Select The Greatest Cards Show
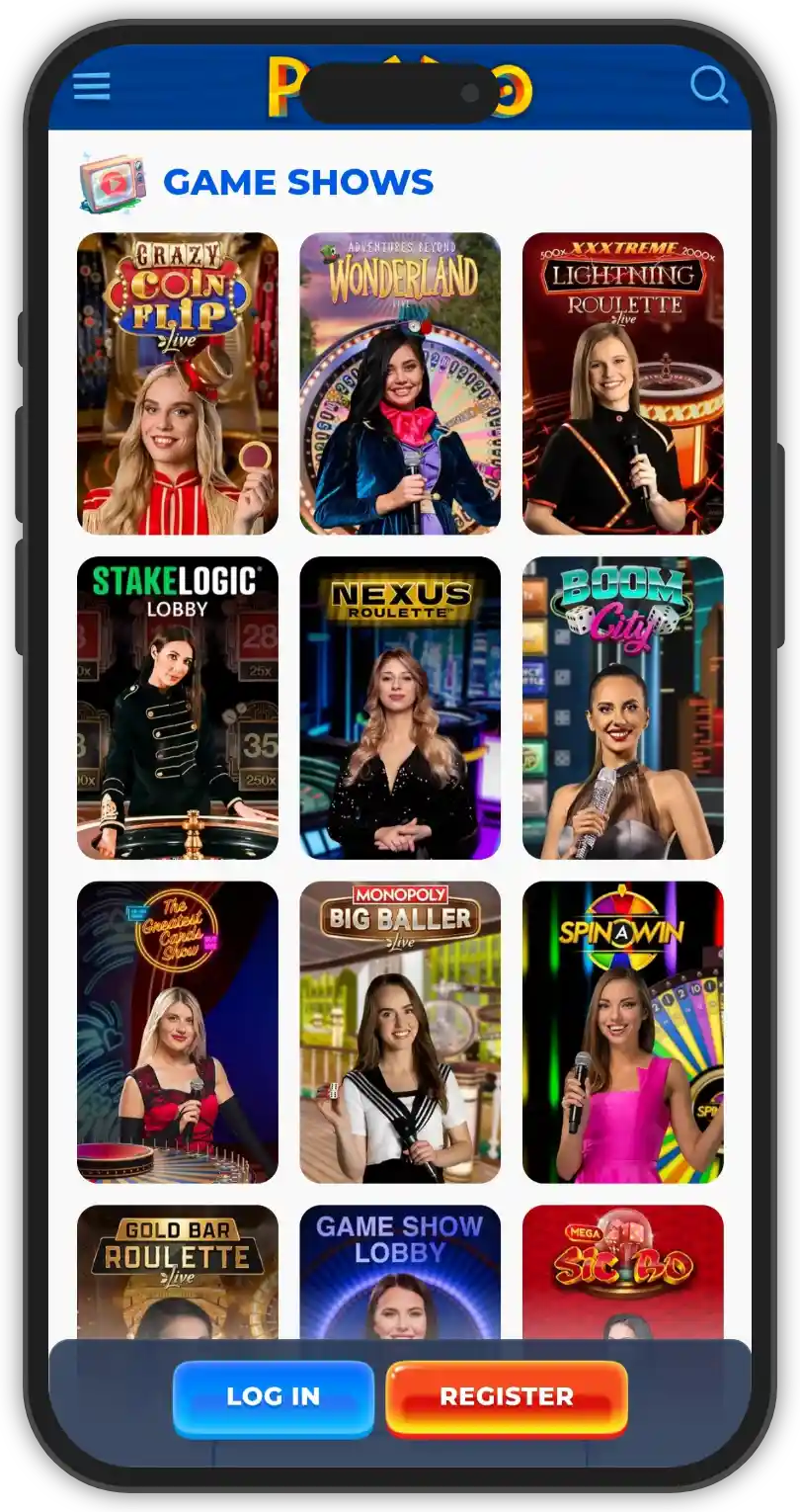Image resolution: width=800 pixels, height=1512 pixels. pyautogui.click(x=178, y=1032)
